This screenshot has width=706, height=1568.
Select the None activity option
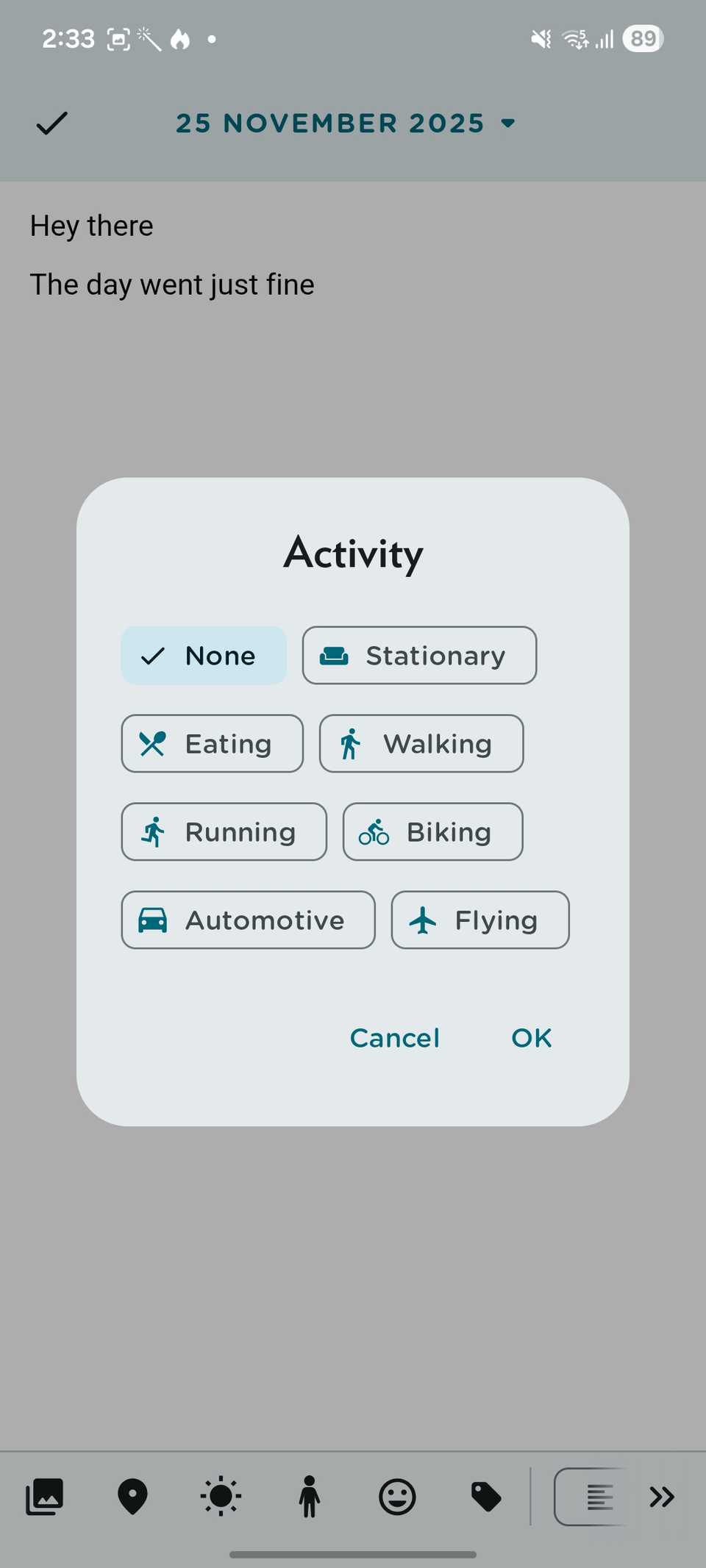(x=203, y=655)
